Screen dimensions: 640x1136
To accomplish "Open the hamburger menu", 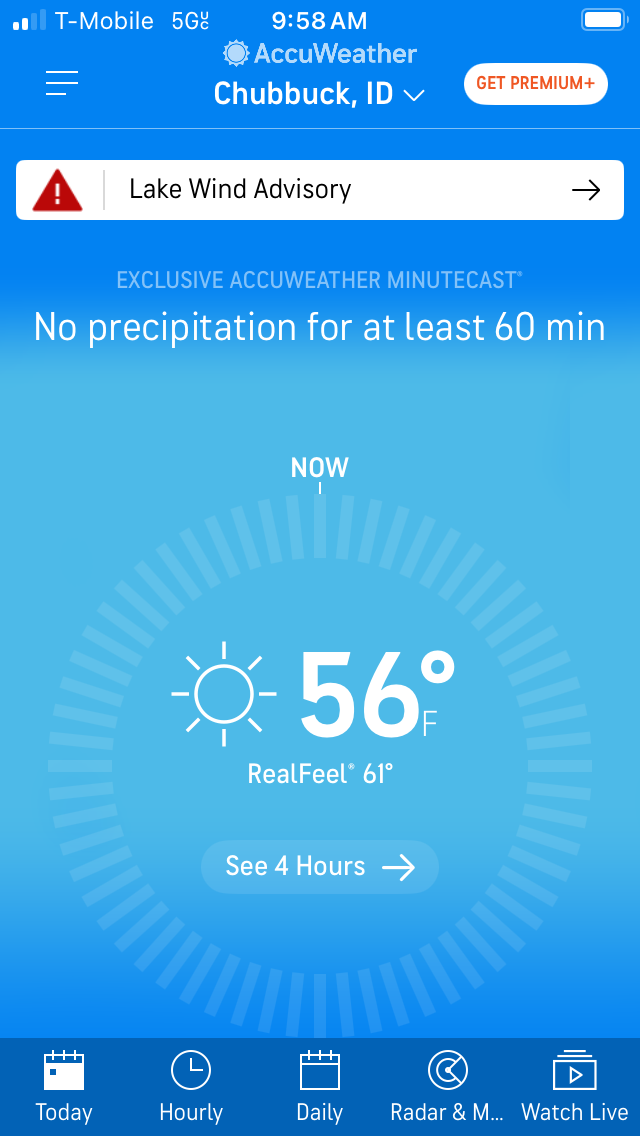I will tap(62, 84).
